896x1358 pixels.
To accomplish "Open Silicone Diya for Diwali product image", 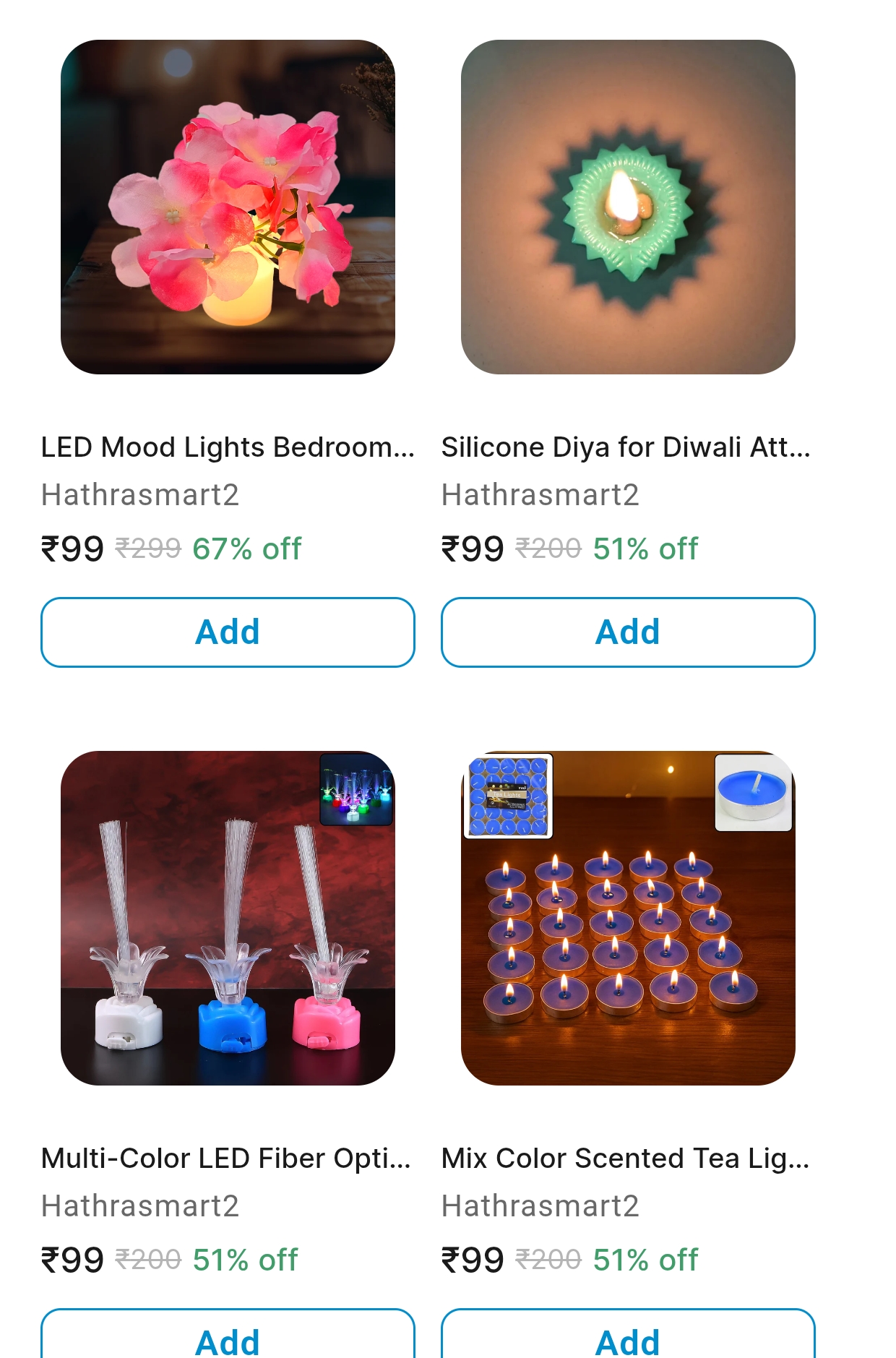I will (x=628, y=207).
